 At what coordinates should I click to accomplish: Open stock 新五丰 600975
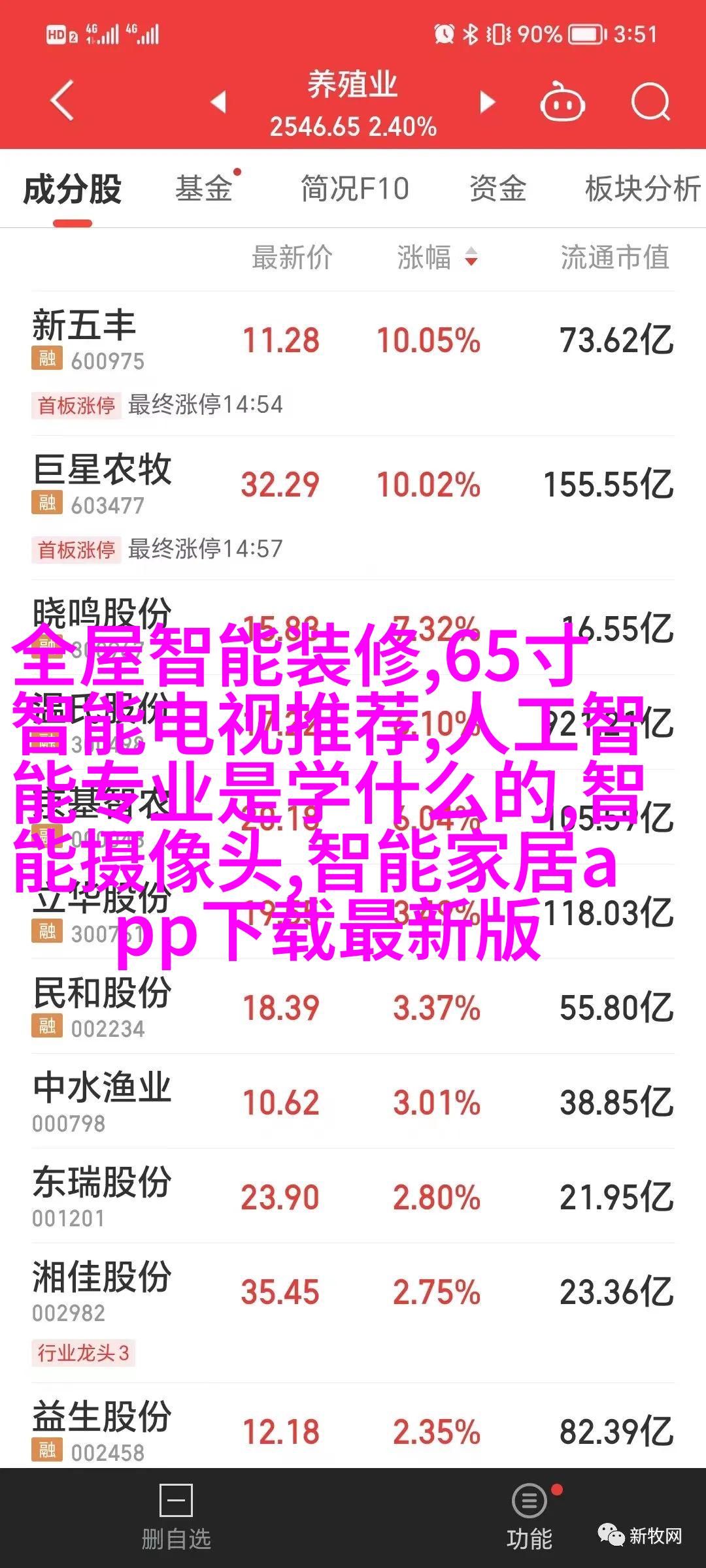click(353, 364)
